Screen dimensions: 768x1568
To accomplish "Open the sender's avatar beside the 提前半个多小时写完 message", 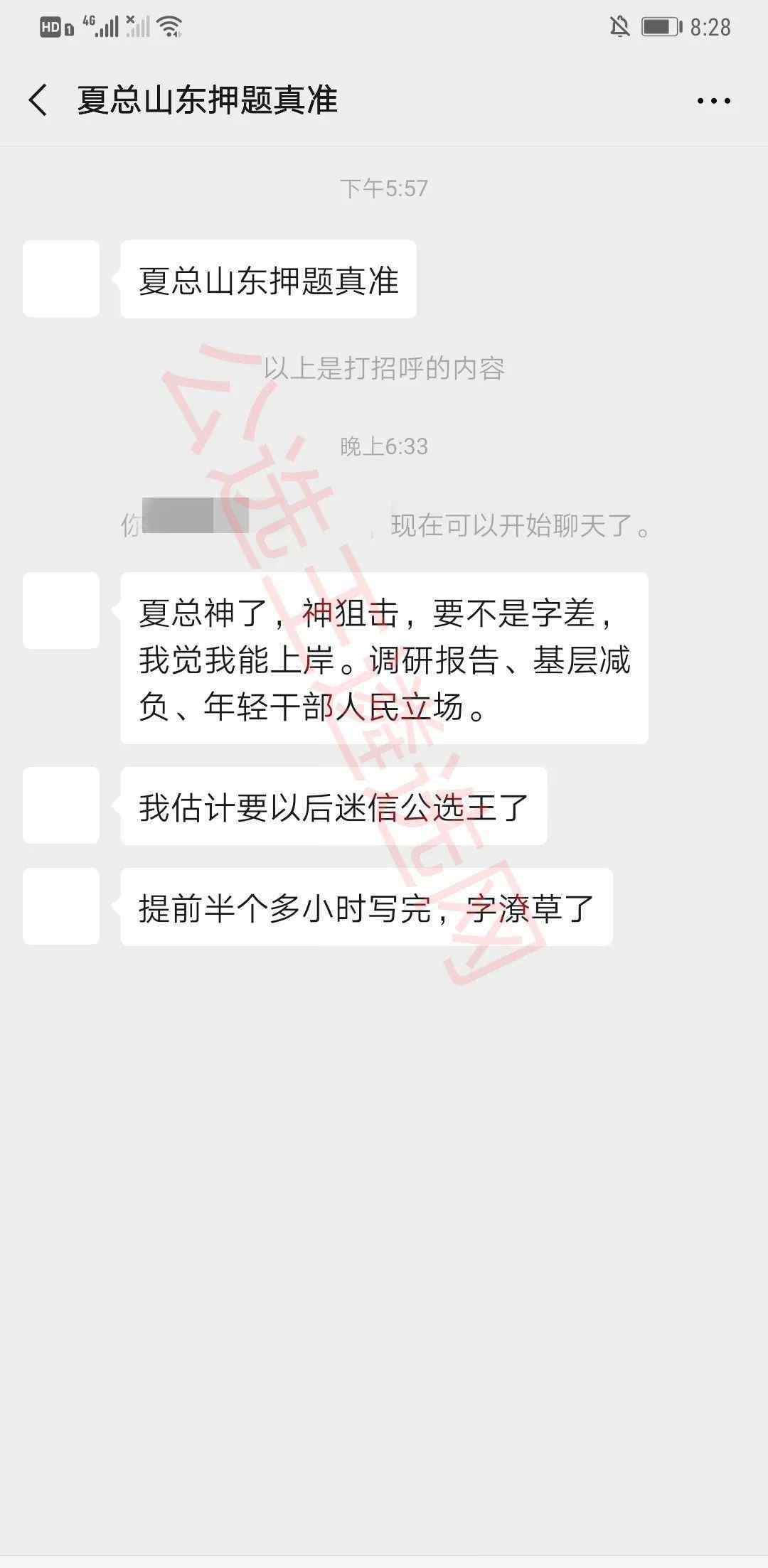I will click(61, 906).
